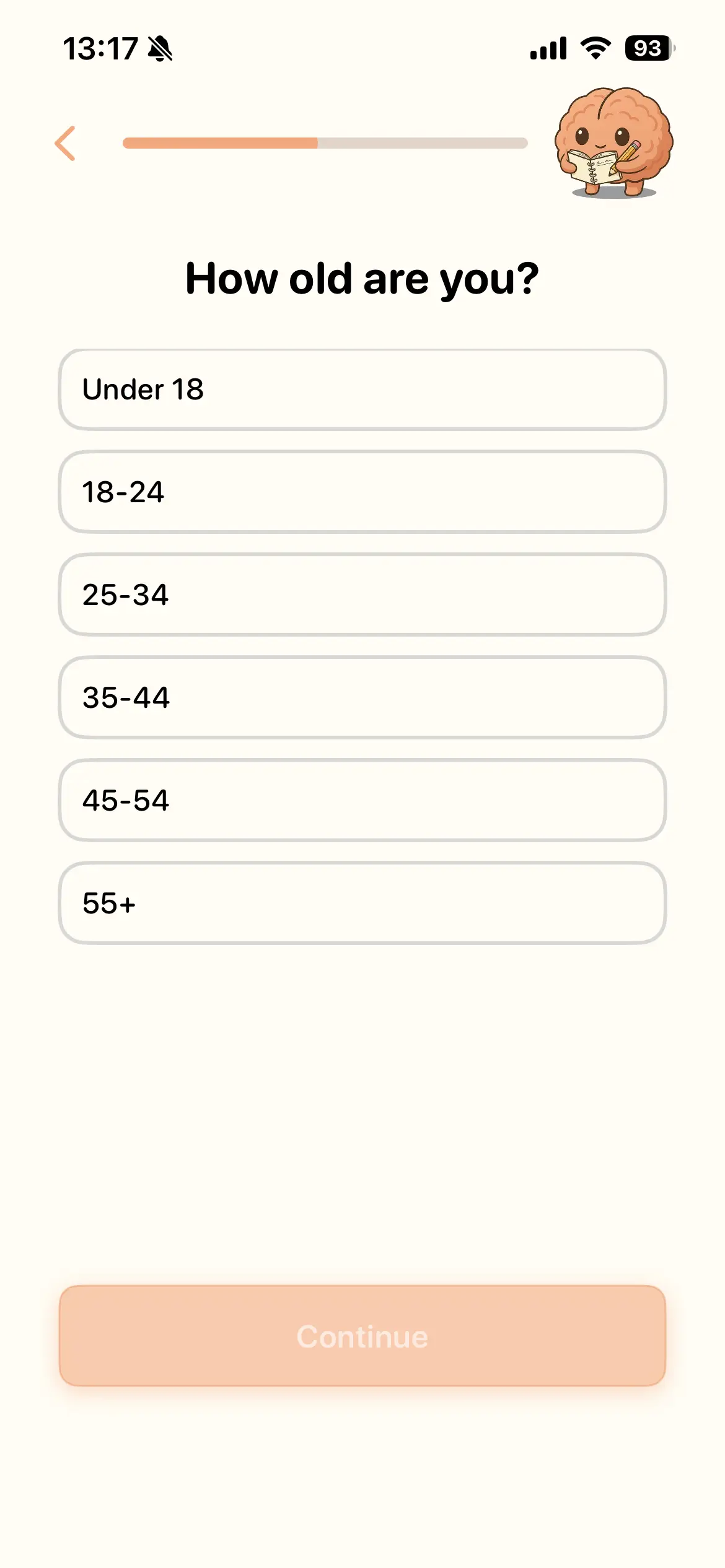
Task: Select the 35-44 age option
Action: pos(362,698)
